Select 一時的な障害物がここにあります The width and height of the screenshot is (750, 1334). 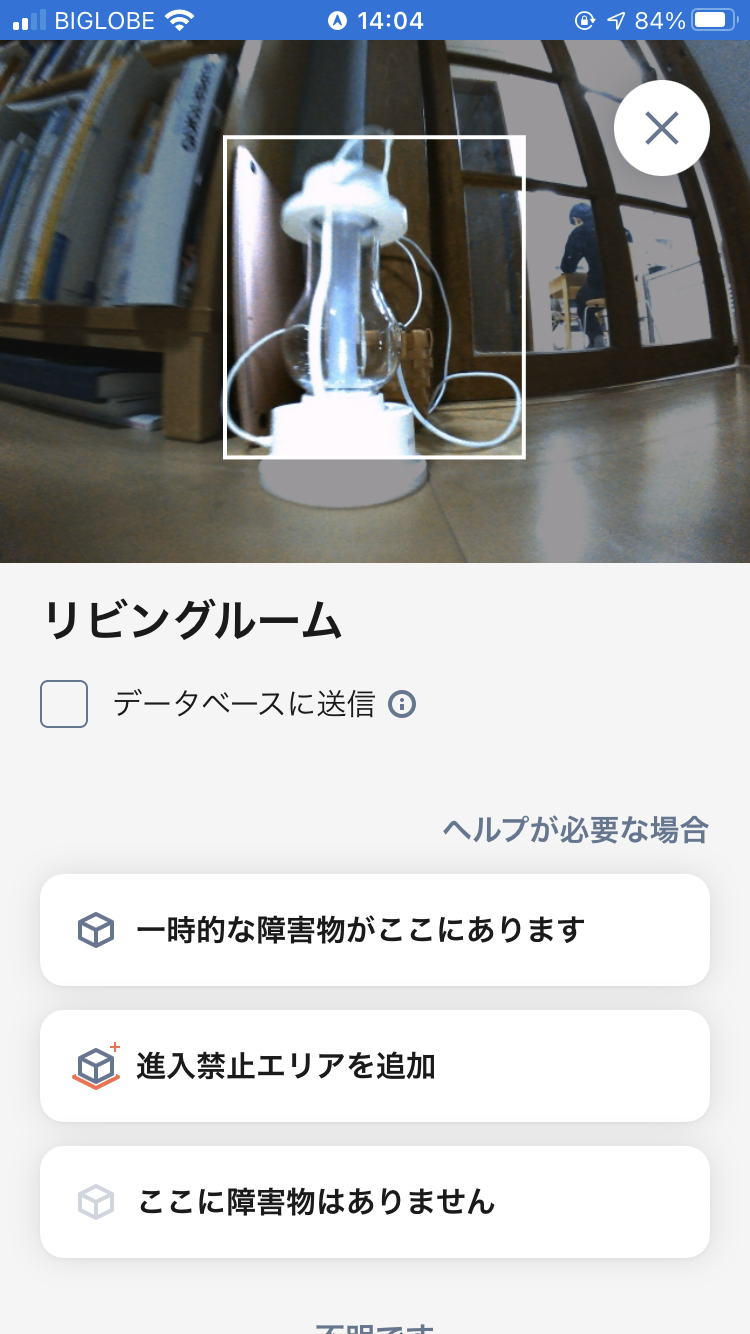375,930
